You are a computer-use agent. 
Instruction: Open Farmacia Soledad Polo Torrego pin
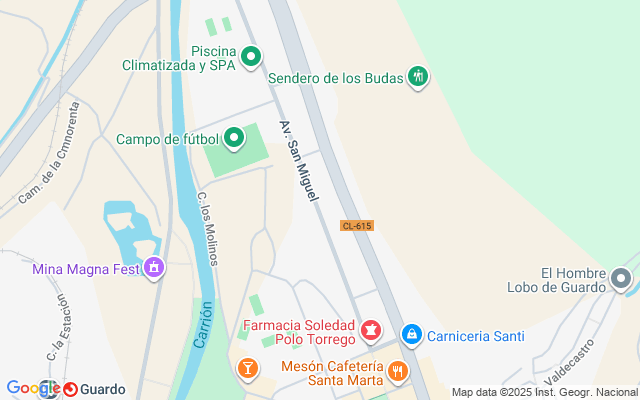click(371, 329)
